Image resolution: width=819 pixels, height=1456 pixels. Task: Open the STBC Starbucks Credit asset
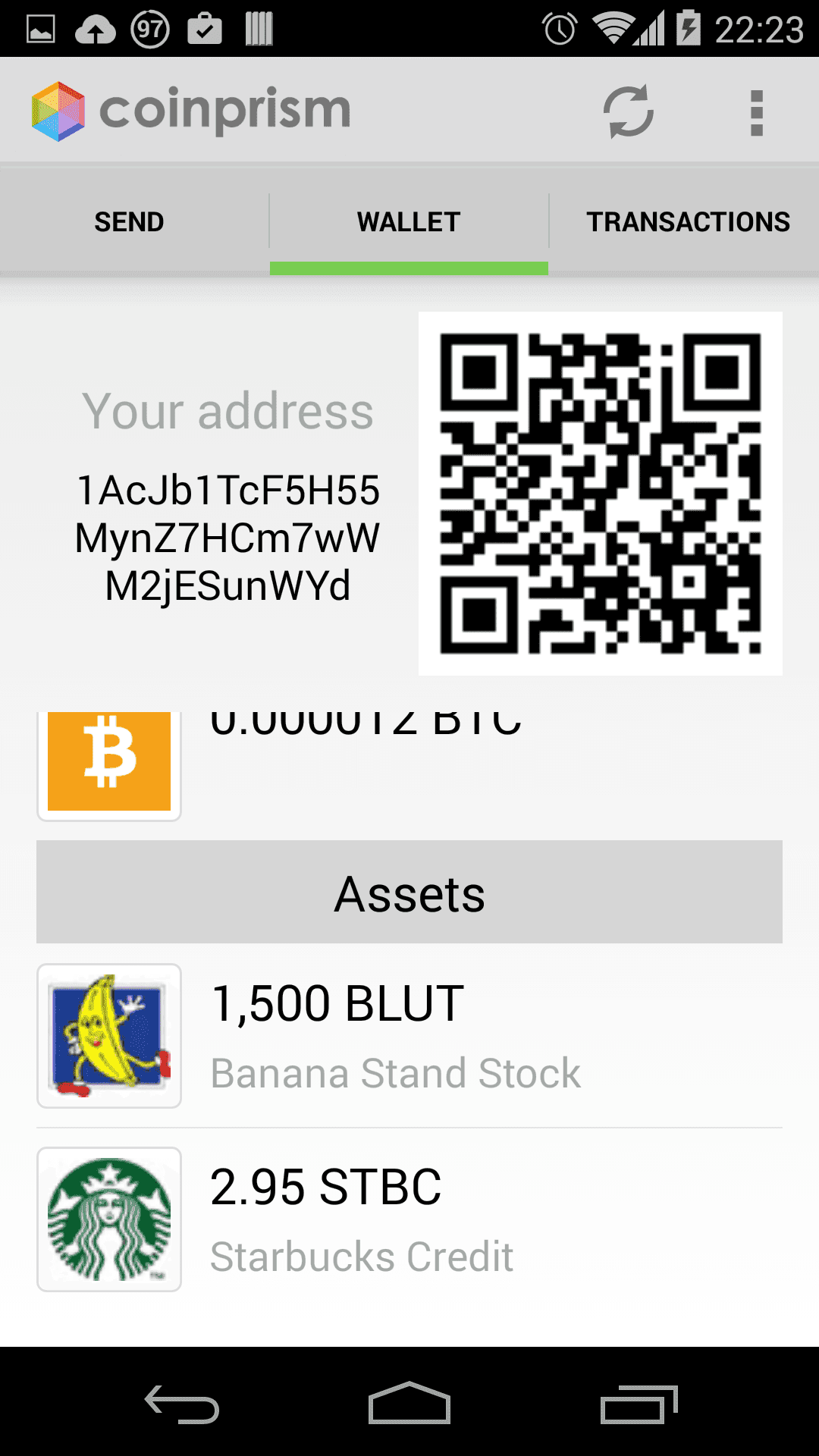(x=409, y=1219)
